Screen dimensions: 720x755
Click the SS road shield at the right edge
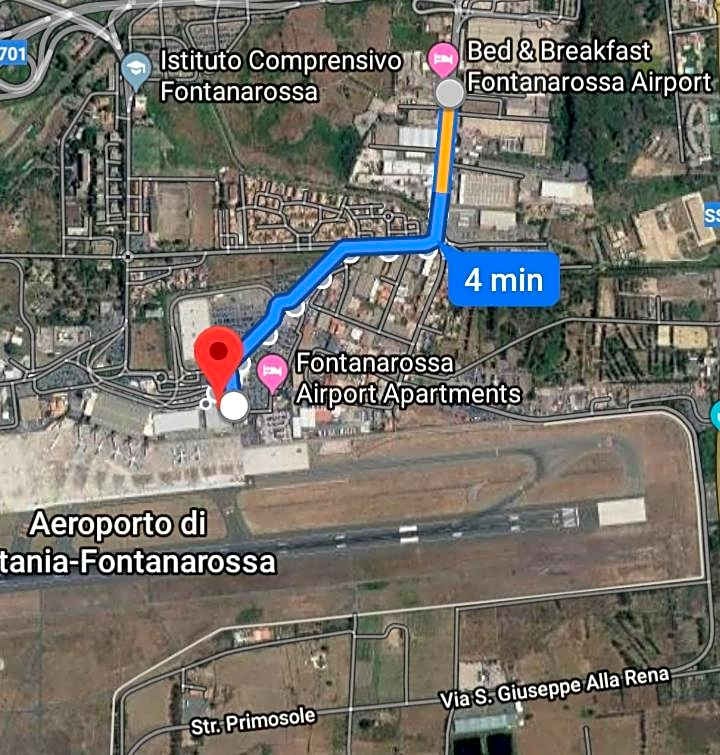pos(712,214)
